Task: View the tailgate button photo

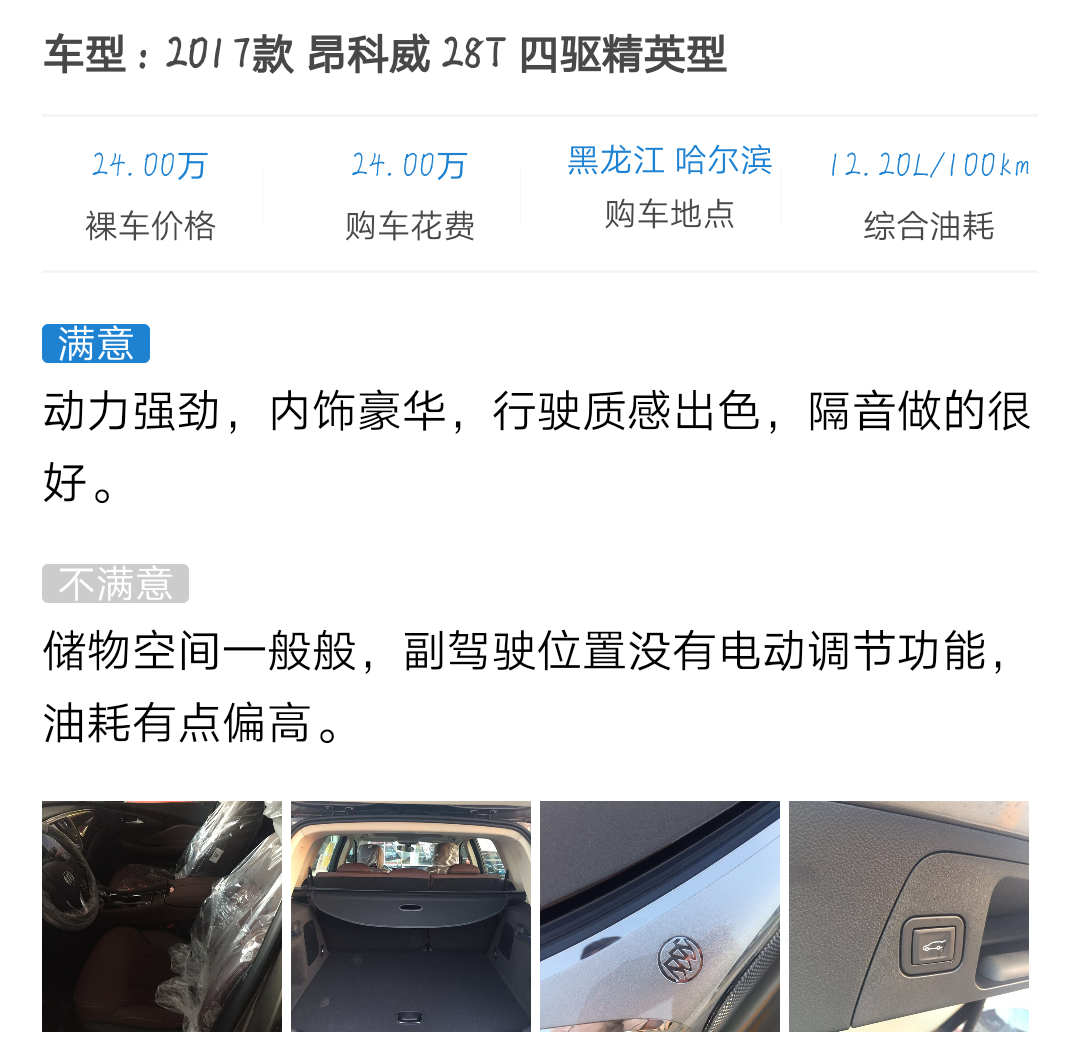Action: click(909, 915)
